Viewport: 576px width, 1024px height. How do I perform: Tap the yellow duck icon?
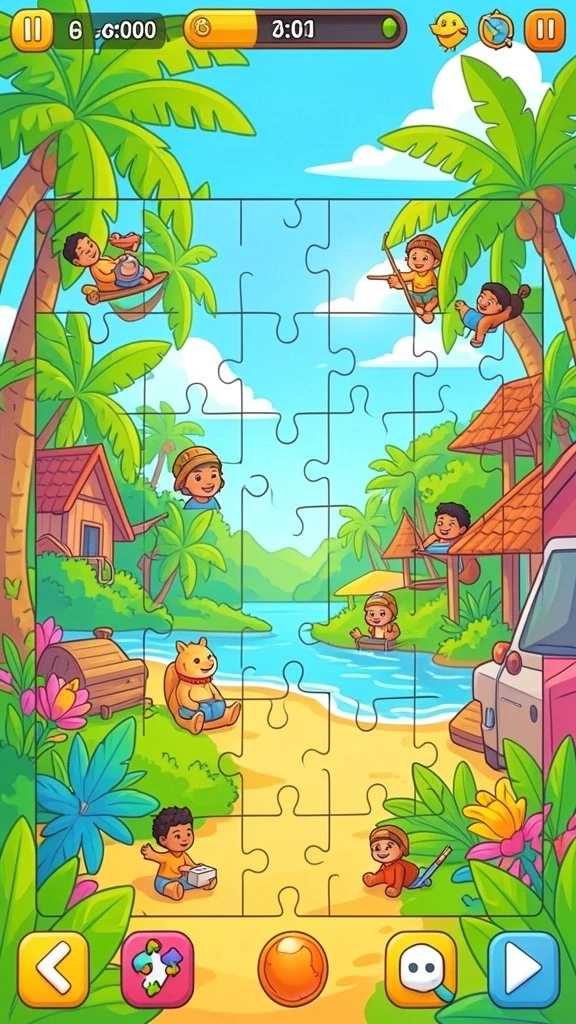(x=449, y=30)
